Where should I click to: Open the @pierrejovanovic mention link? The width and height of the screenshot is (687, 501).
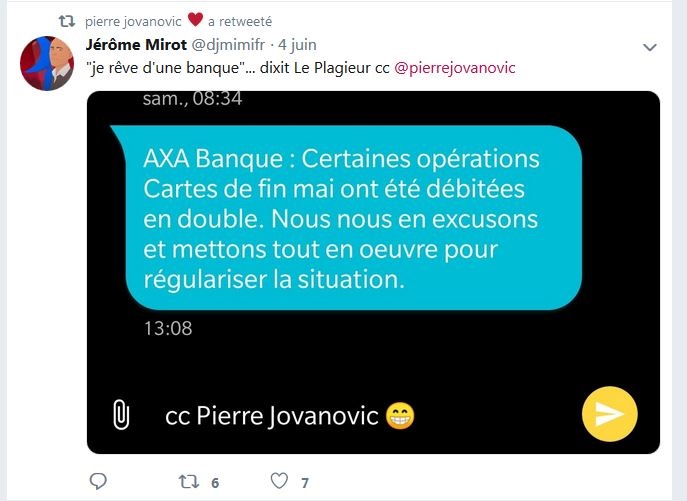tap(455, 68)
